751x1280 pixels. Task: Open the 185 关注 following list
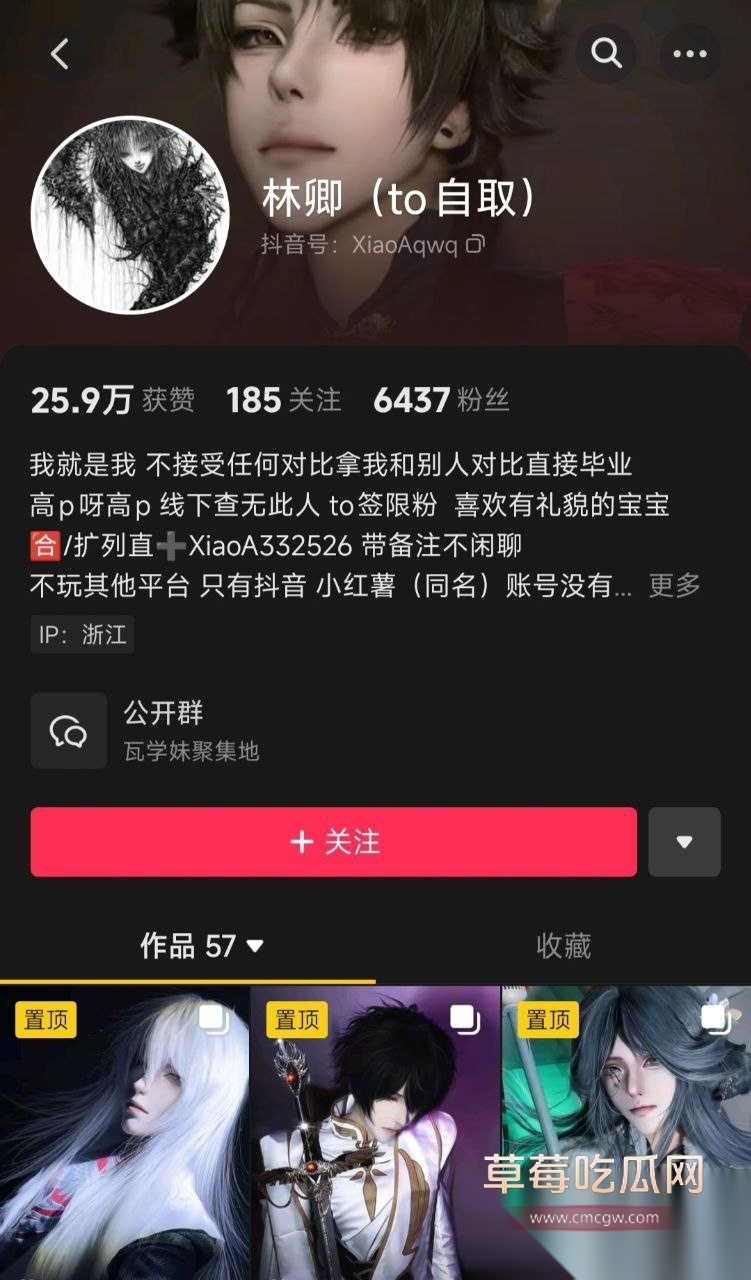pos(283,398)
